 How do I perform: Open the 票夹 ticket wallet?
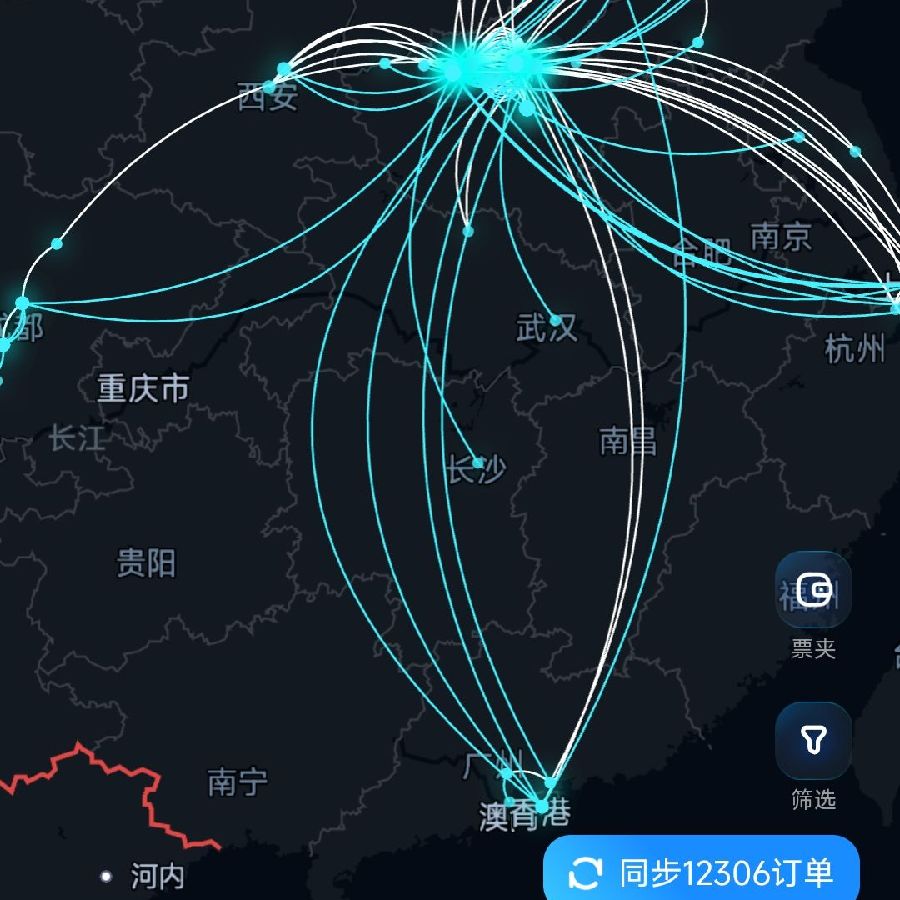[x=813, y=590]
